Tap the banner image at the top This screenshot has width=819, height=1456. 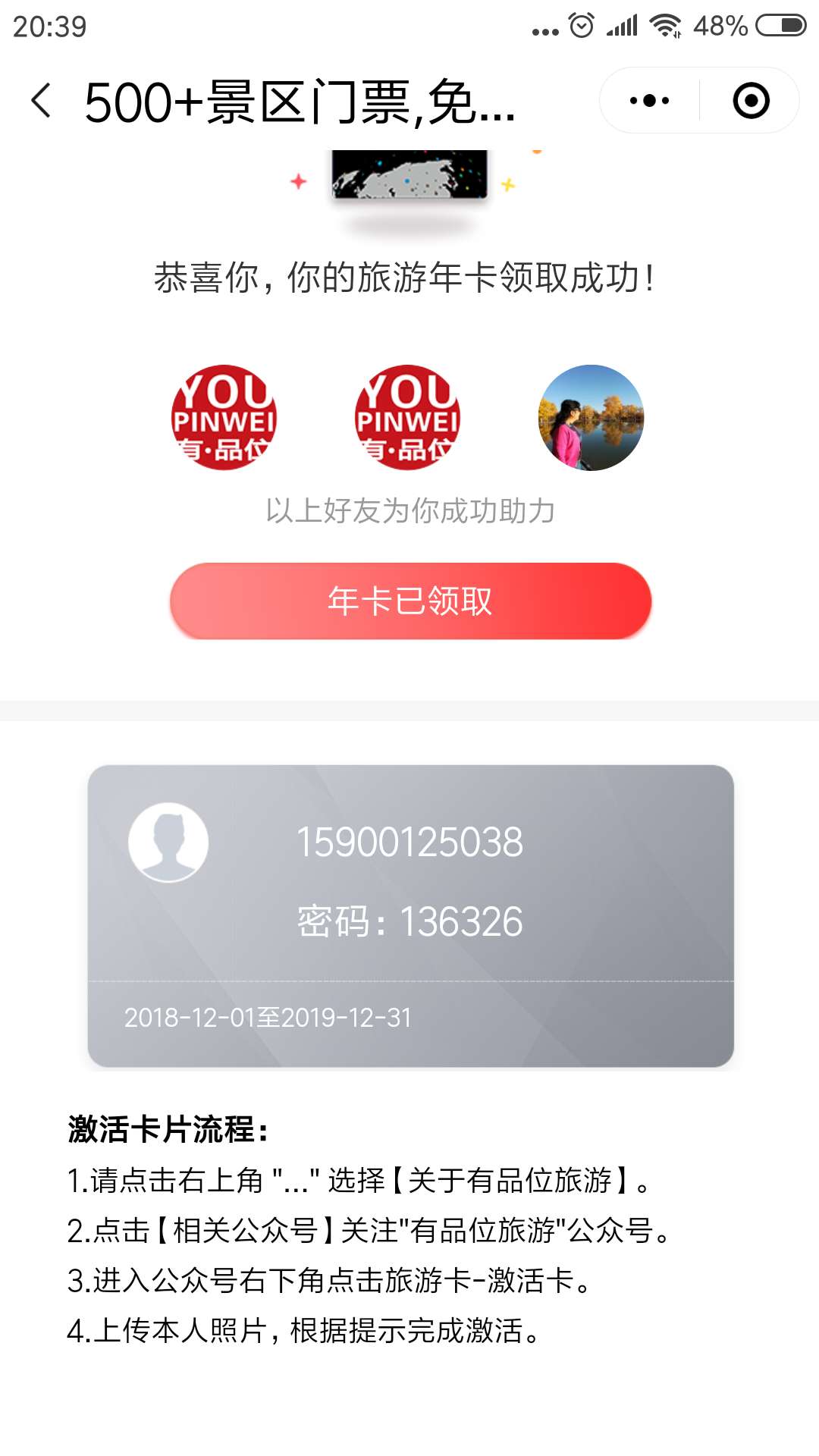pyautogui.click(x=409, y=176)
